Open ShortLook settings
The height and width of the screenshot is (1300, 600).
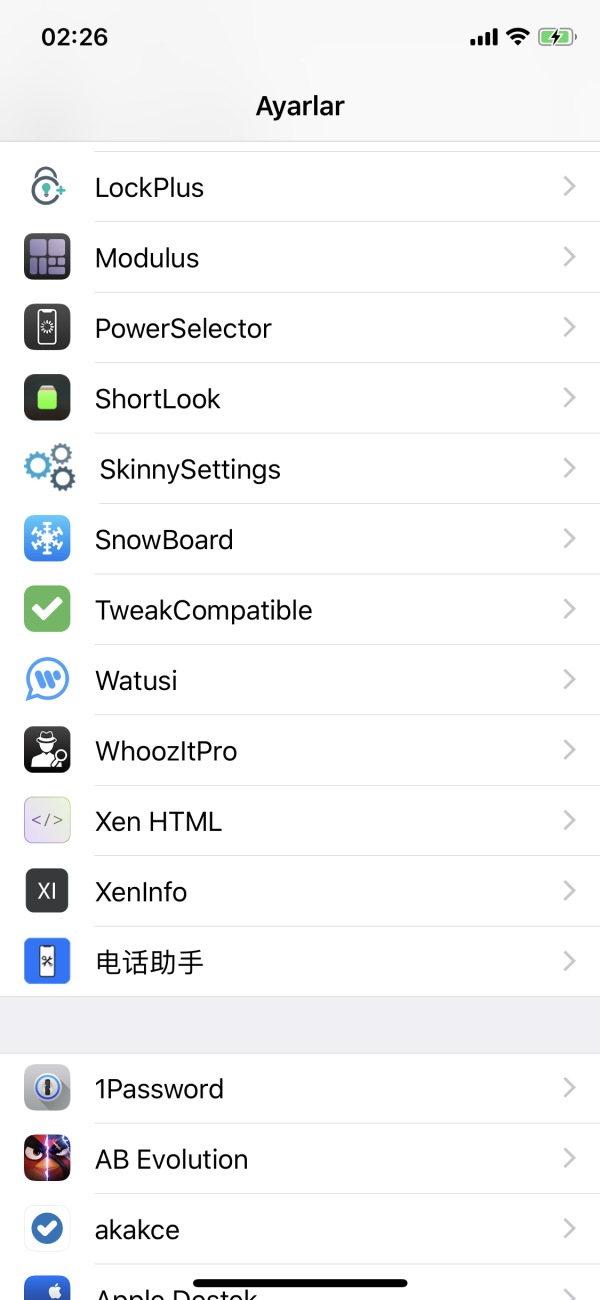point(300,398)
